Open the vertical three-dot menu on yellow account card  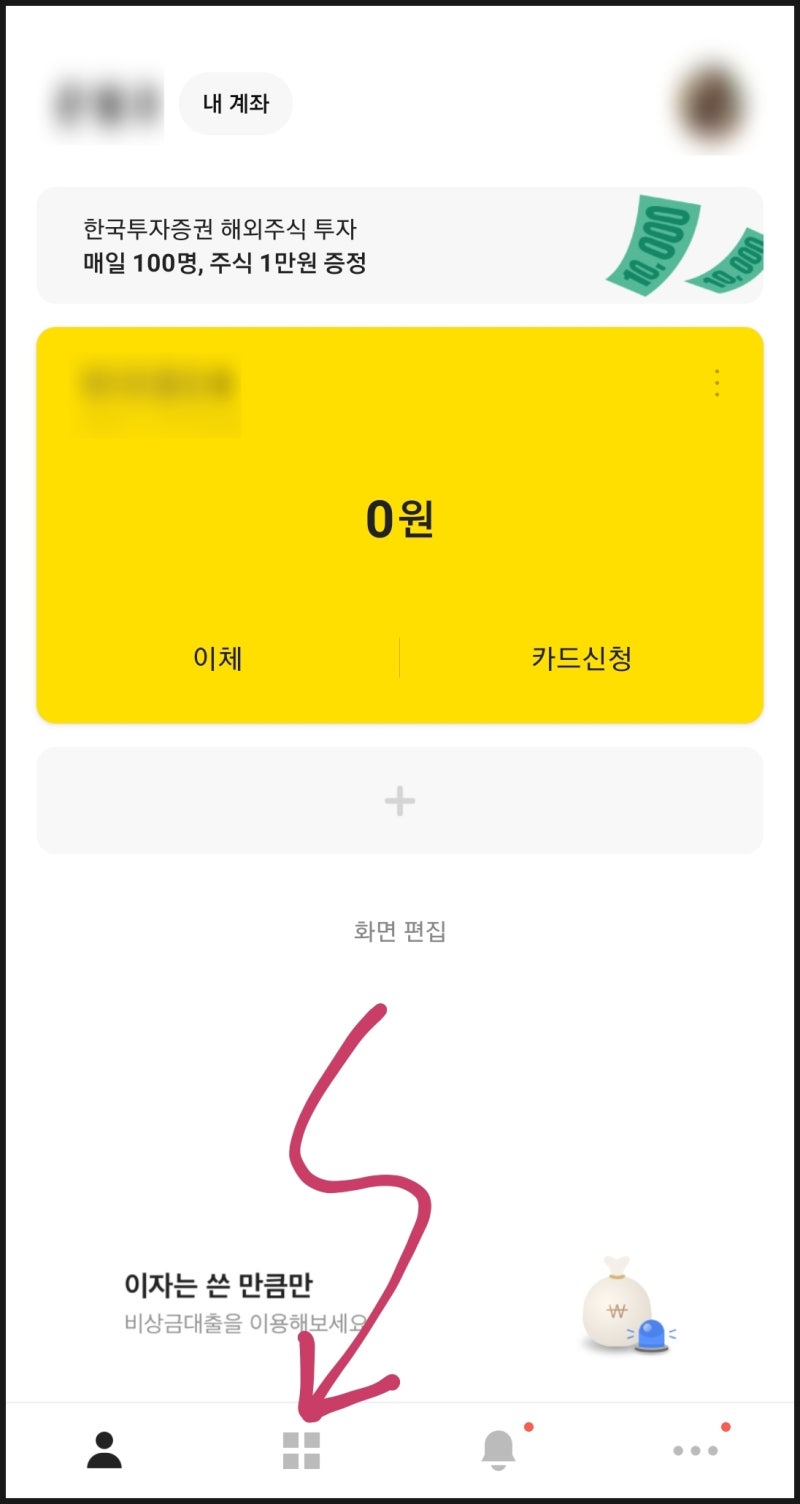[716, 383]
